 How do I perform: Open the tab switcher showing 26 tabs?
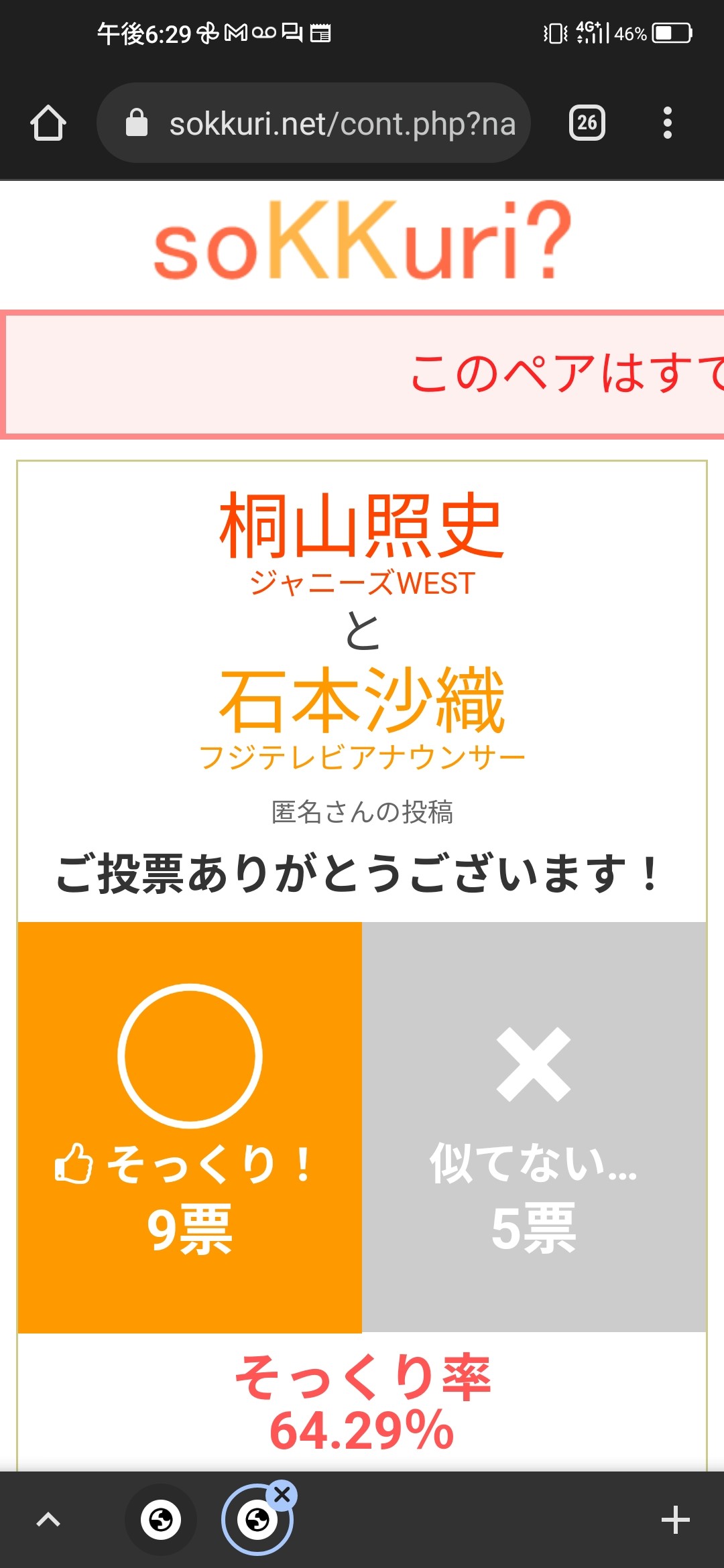[x=587, y=123]
